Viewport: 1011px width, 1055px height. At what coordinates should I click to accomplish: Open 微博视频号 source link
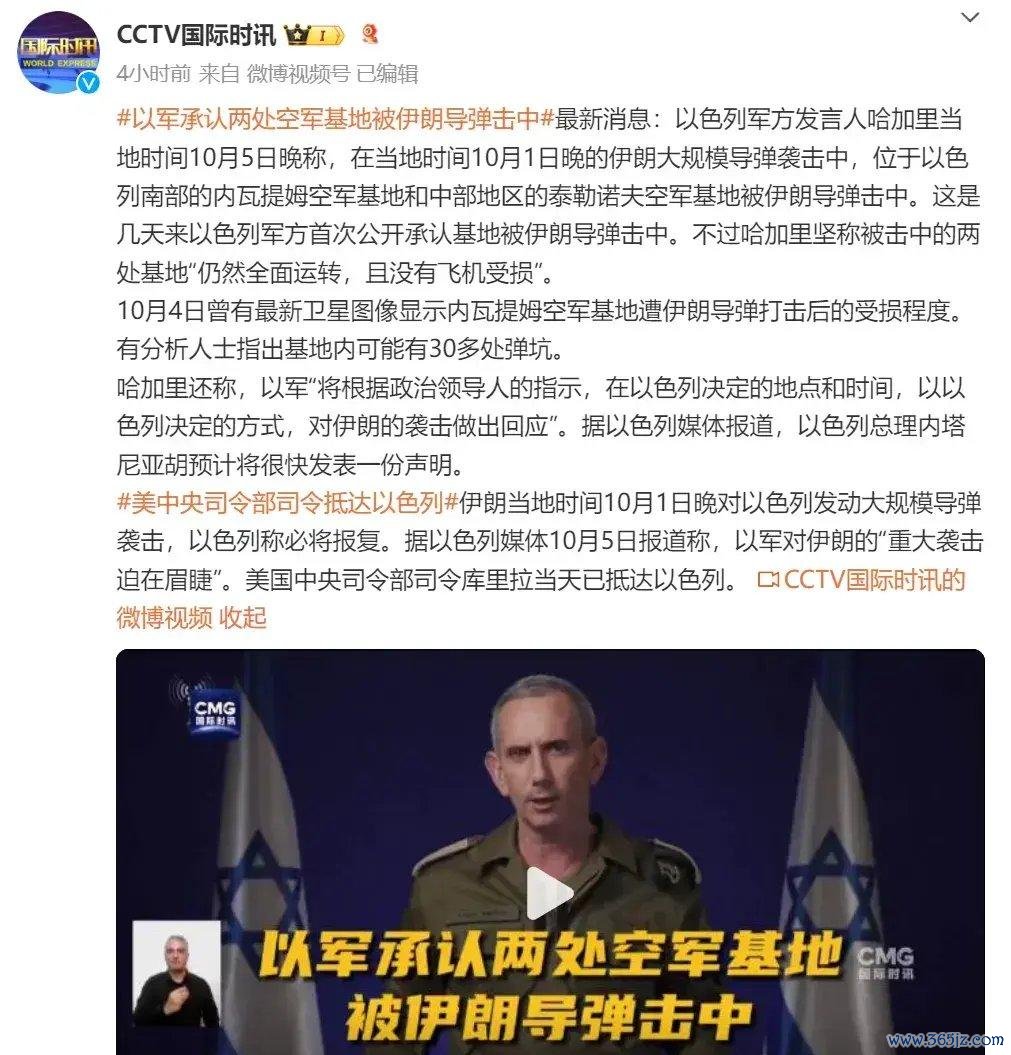pyautogui.click(x=298, y=73)
